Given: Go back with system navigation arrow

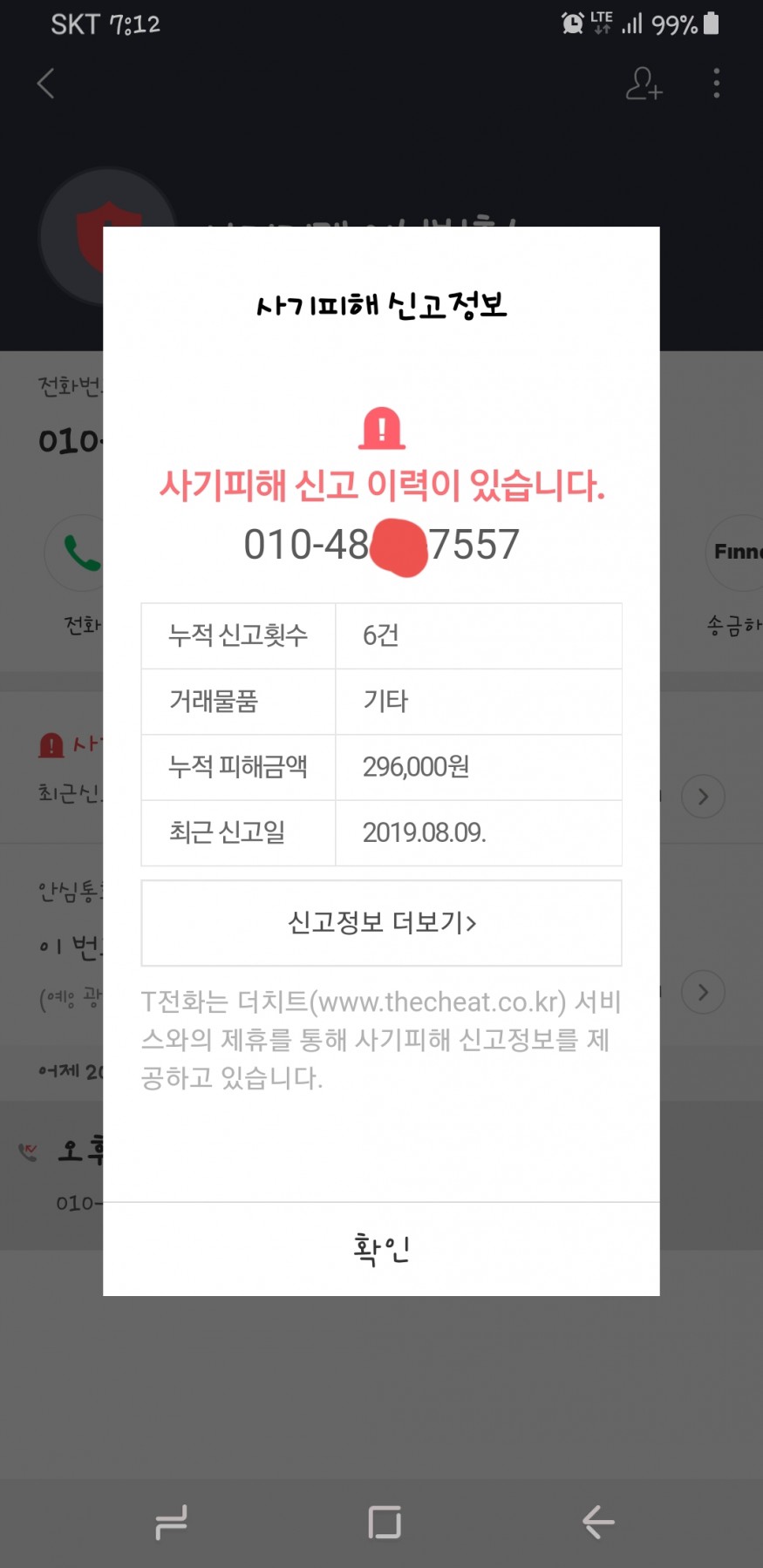Looking at the screenshot, I should pyautogui.click(x=598, y=1523).
